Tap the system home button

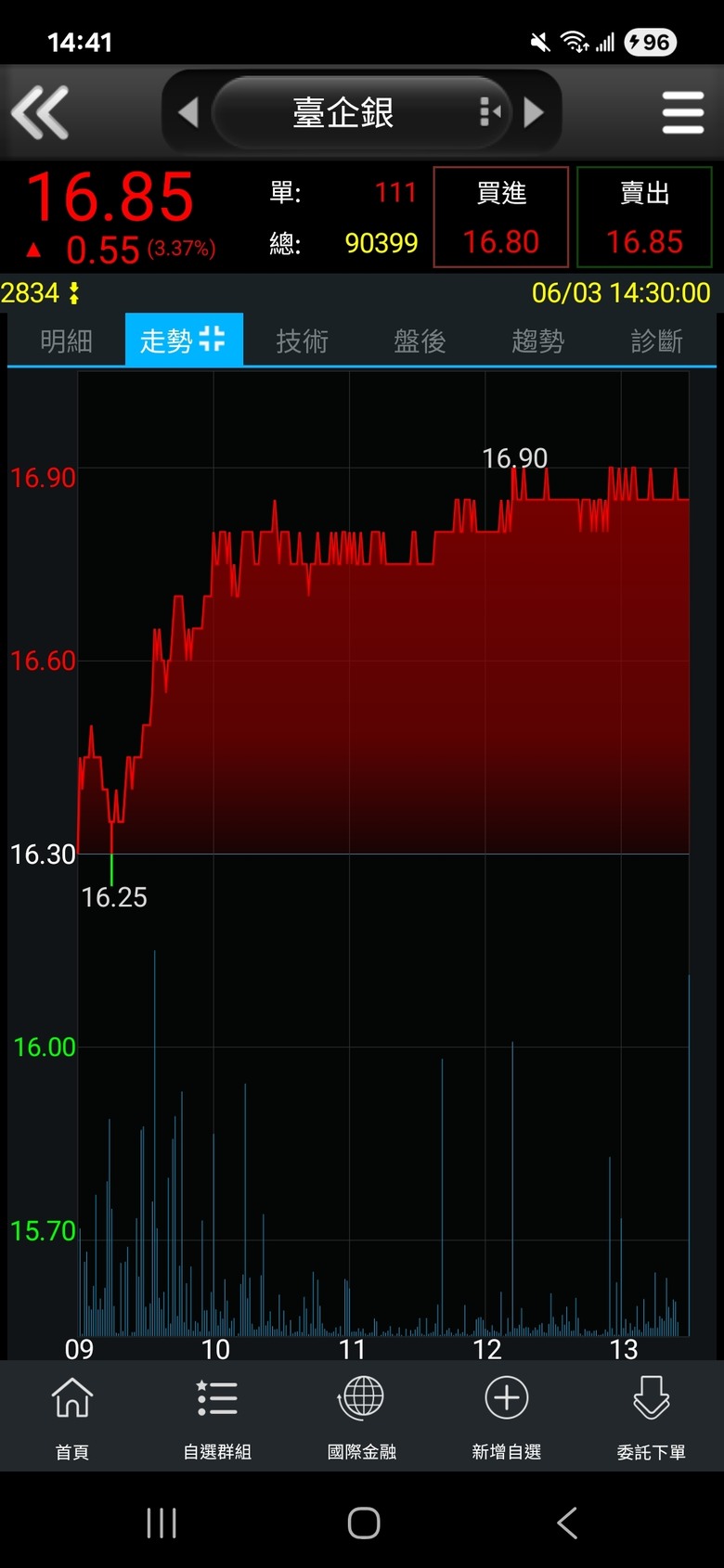pos(364,1523)
